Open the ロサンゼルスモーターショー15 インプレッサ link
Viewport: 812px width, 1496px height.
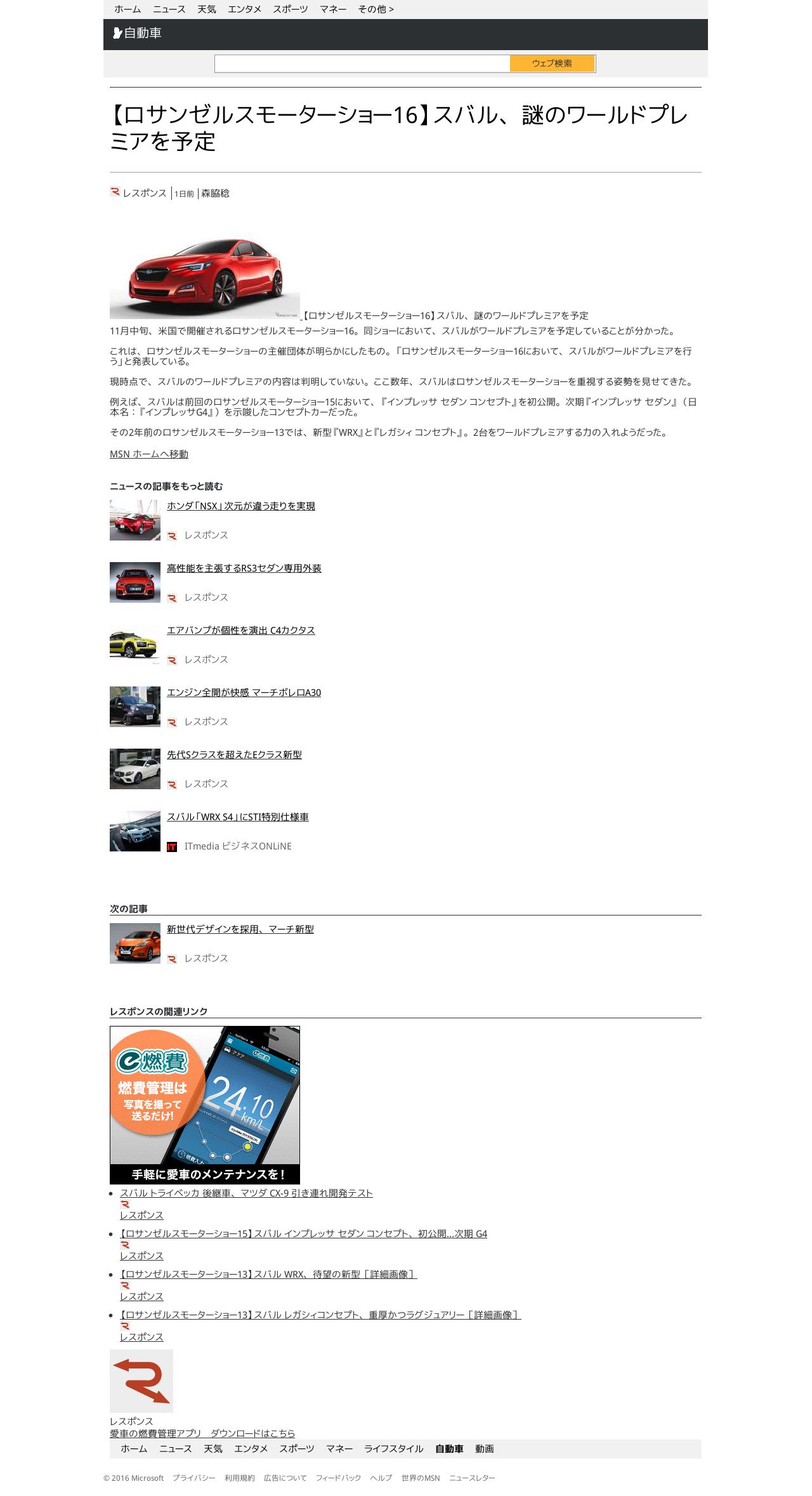click(x=303, y=1234)
